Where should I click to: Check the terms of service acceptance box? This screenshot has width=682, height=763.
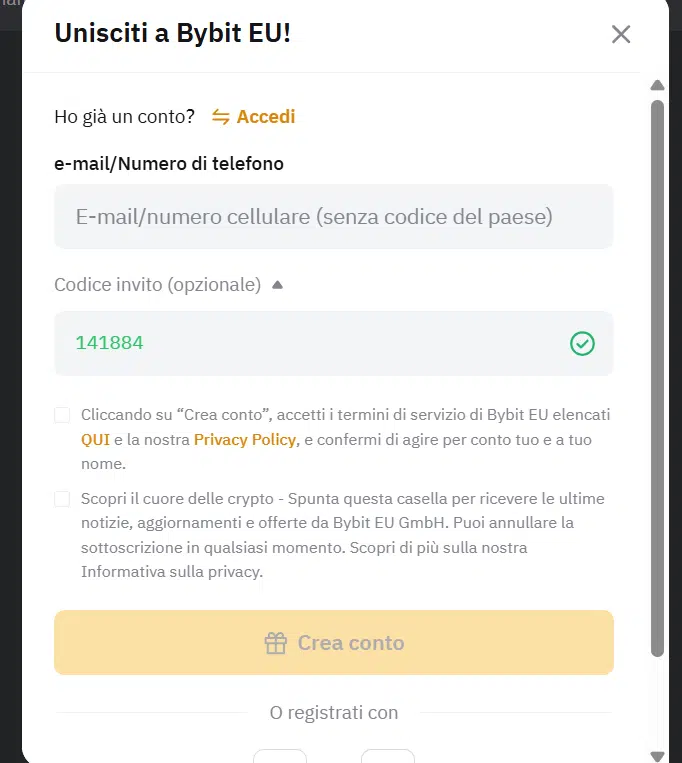click(62, 415)
